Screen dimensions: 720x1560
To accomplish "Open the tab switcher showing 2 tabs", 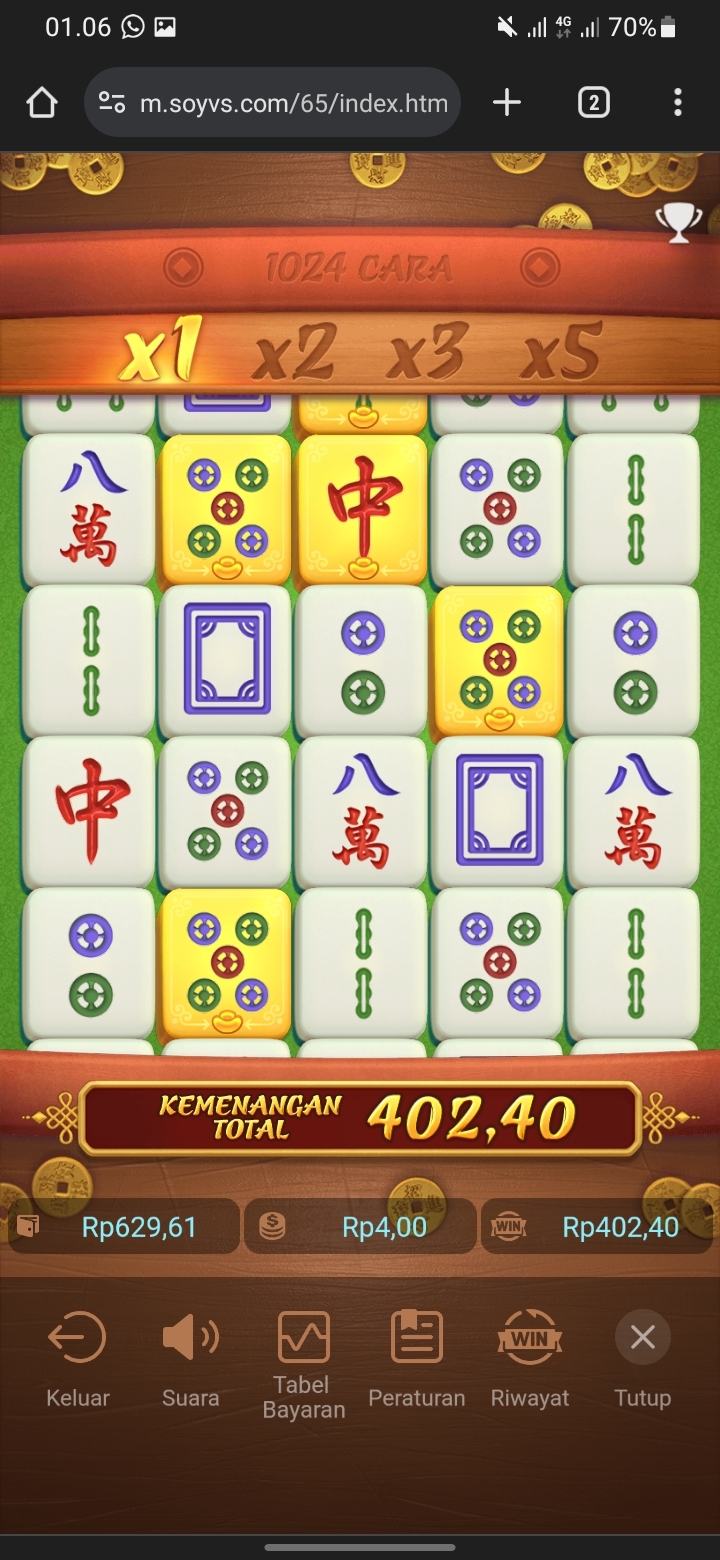I will coord(593,102).
